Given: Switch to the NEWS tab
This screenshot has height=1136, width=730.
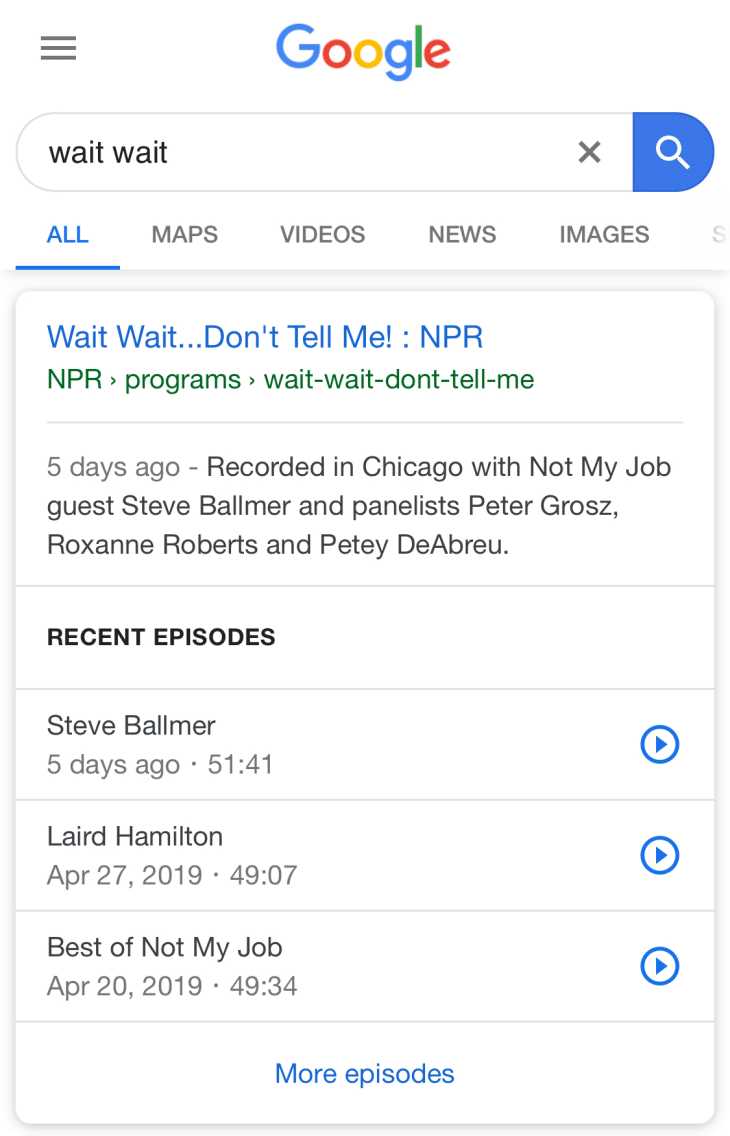Looking at the screenshot, I should 461,234.
